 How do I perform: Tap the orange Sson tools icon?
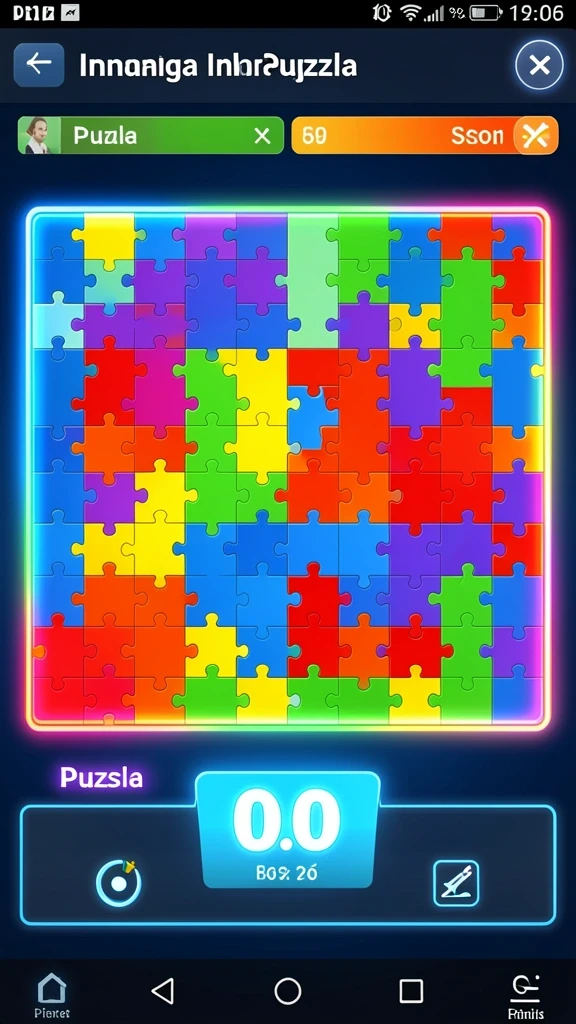tap(536, 136)
